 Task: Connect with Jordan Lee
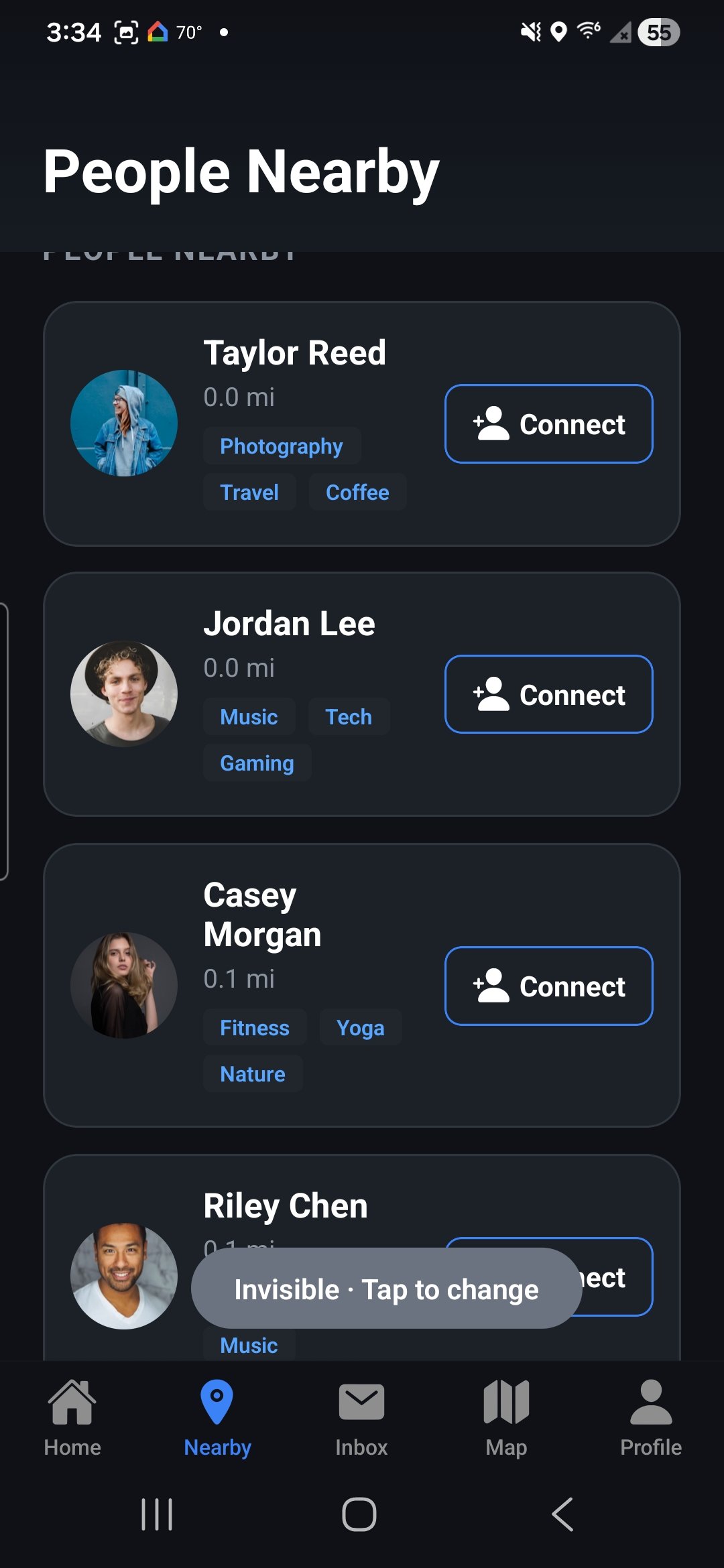pos(548,694)
